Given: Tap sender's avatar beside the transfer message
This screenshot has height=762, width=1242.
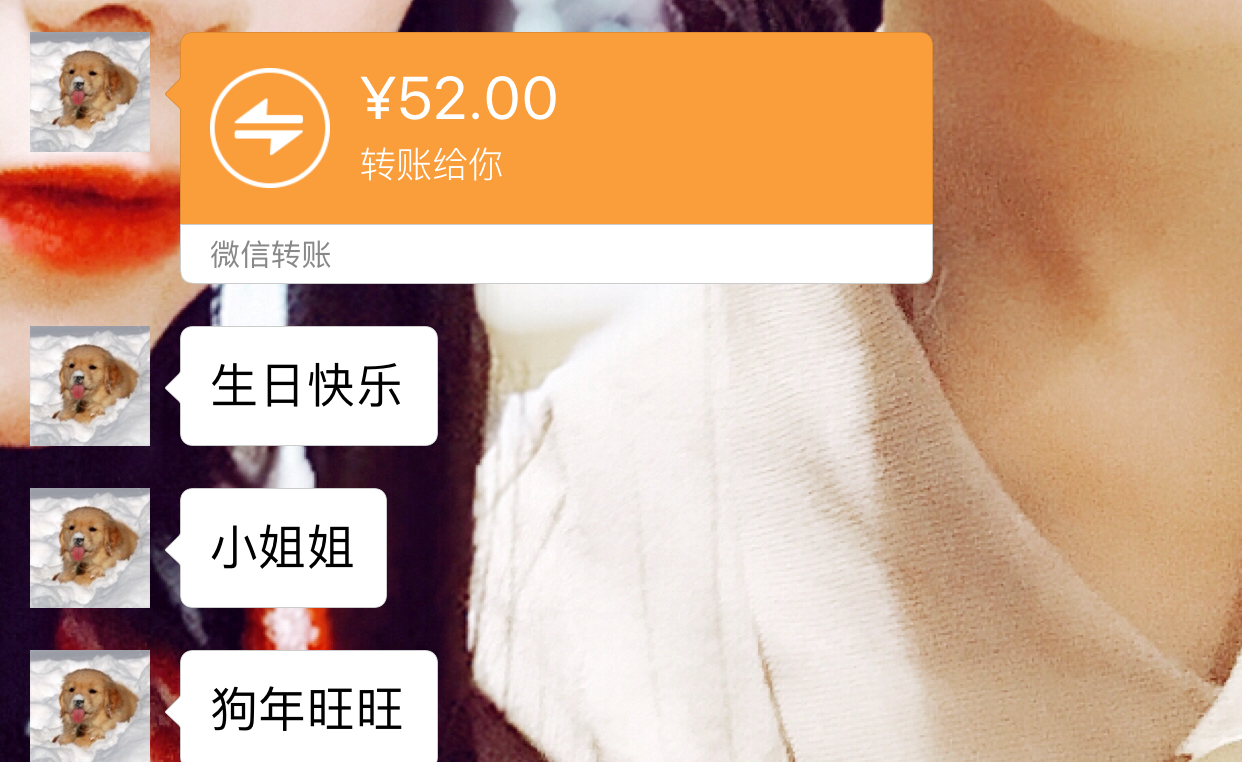Looking at the screenshot, I should pos(90,92).
